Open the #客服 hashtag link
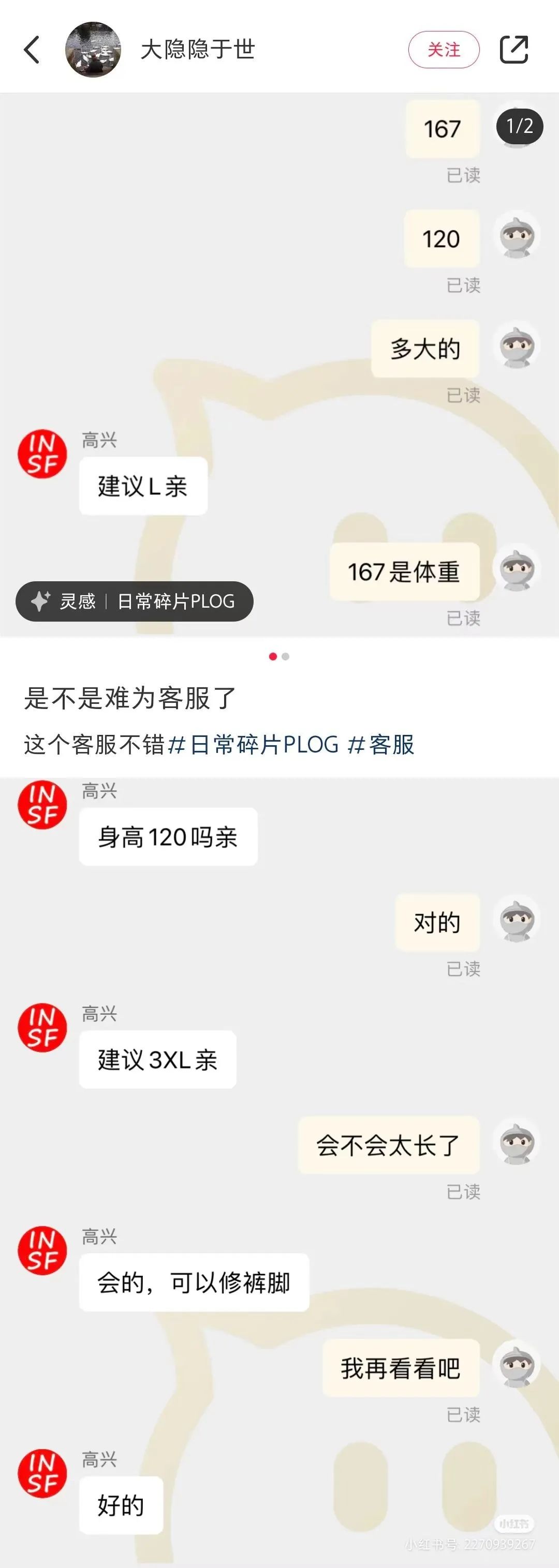The width and height of the screenshot is (559, 1568). pos(380,744)
